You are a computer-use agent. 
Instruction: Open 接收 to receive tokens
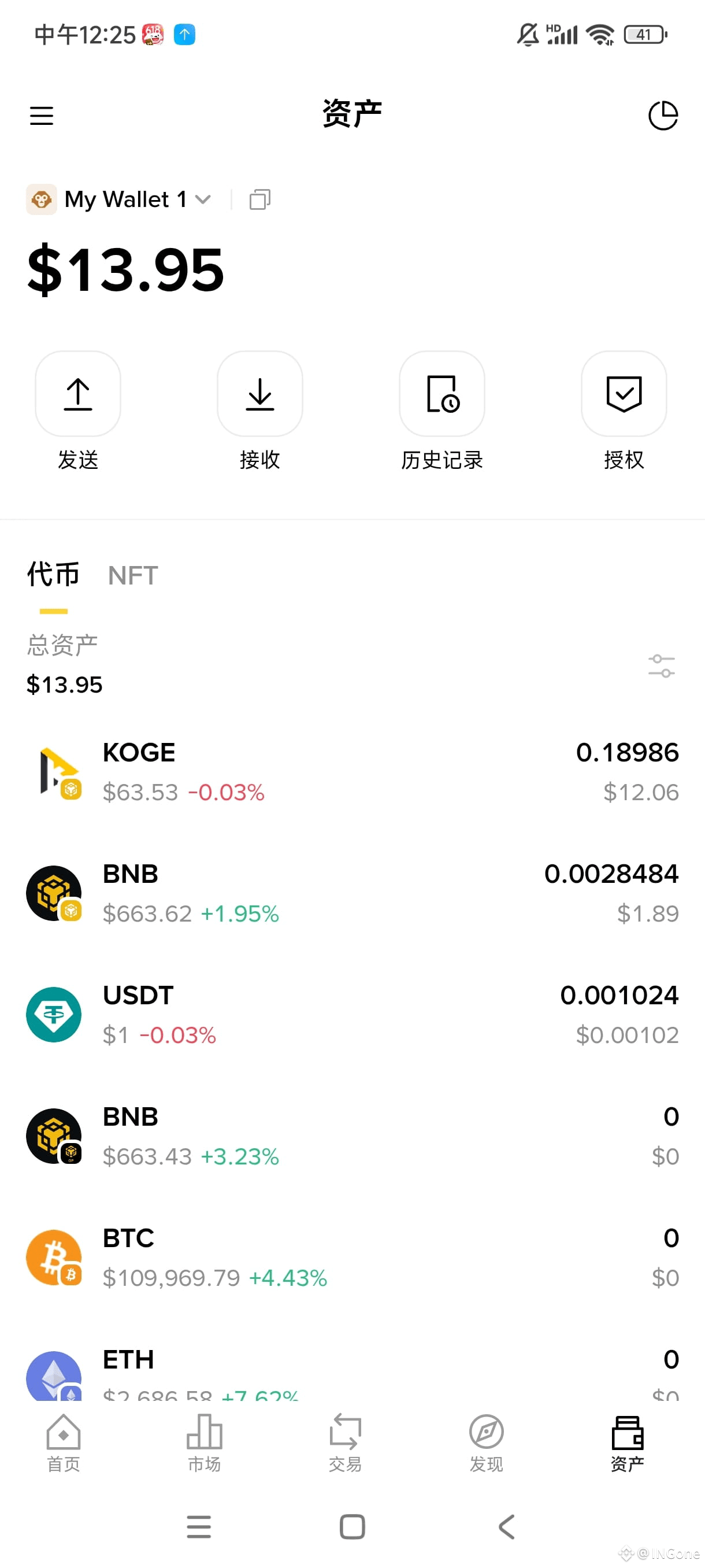(259, 394)
